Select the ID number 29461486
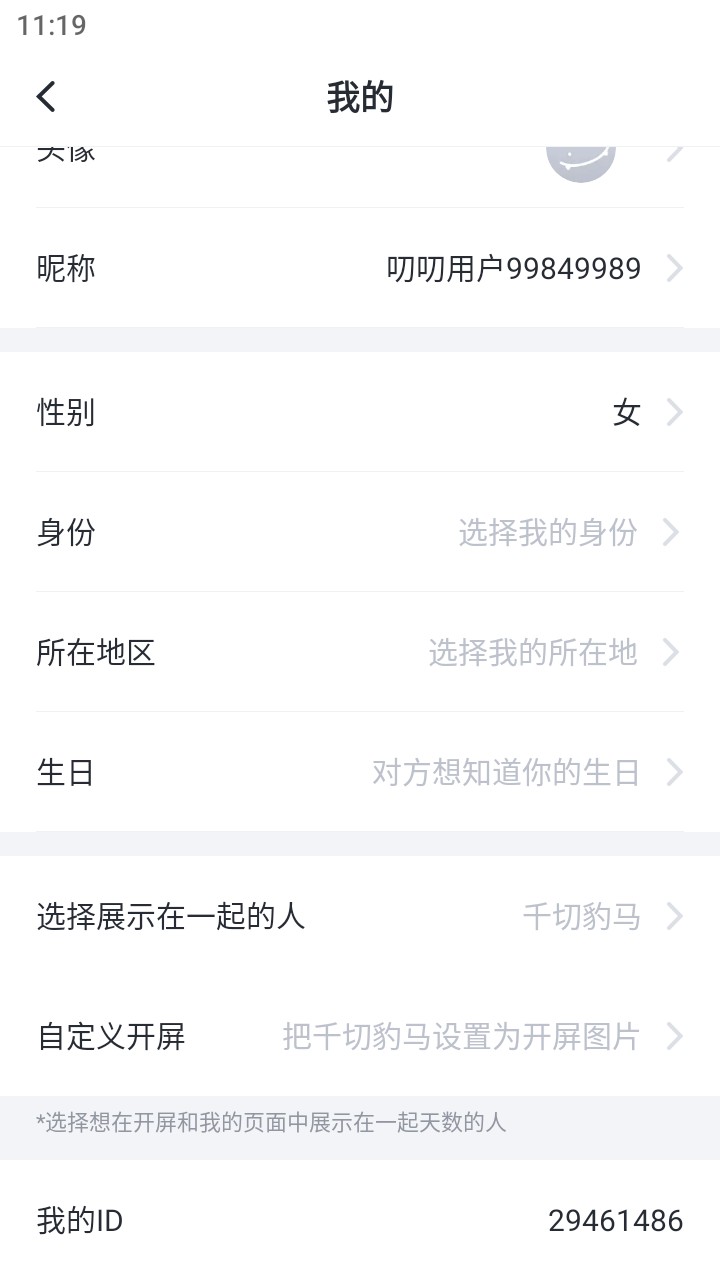Image resolution: width=720 pixels, height=1280 pixels. (617, 1220)
